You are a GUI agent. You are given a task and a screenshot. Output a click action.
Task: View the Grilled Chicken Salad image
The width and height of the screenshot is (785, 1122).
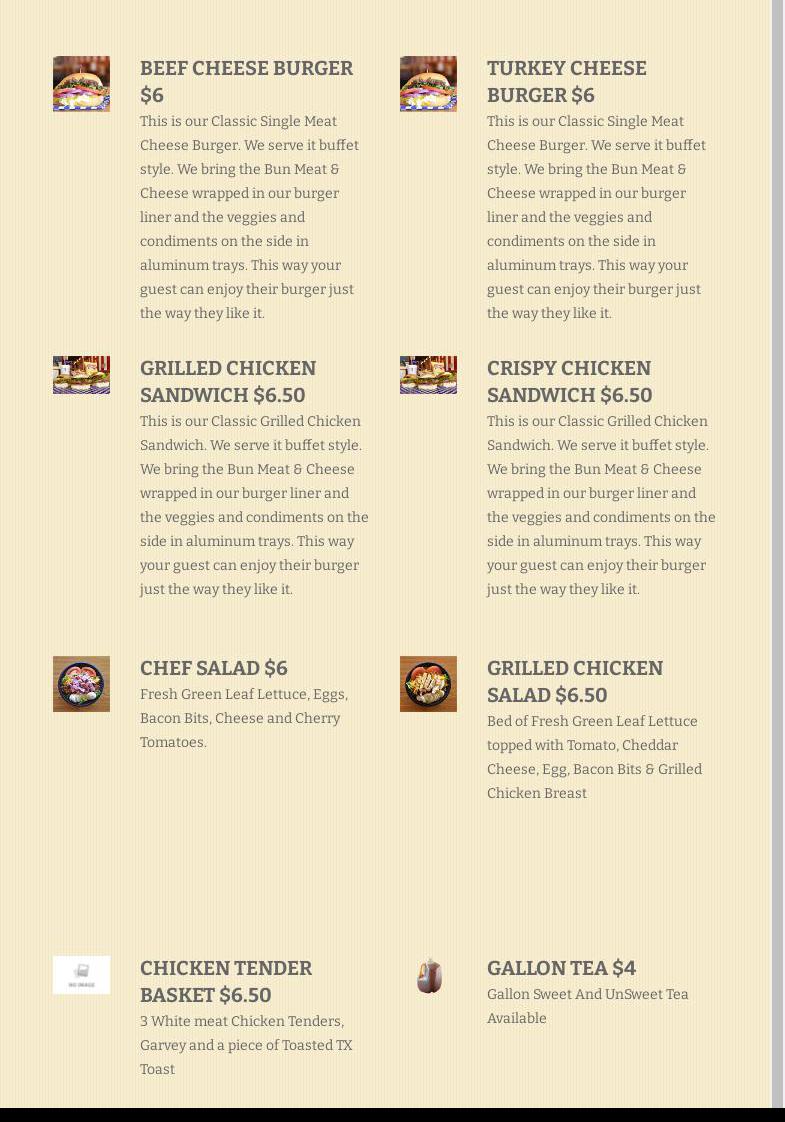pyautogui.click(x=428, y=684)
